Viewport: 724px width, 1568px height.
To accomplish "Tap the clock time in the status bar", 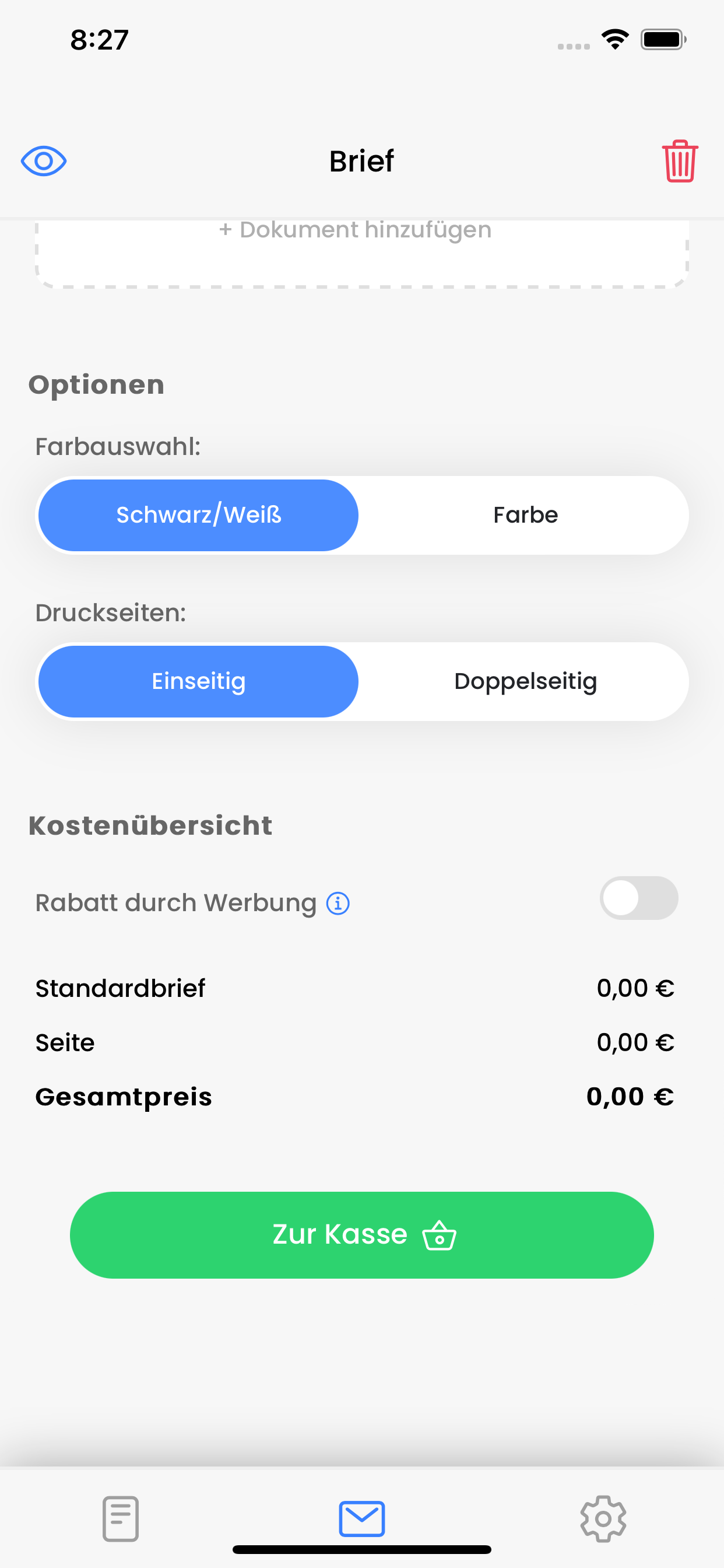I will pos(99,39).
